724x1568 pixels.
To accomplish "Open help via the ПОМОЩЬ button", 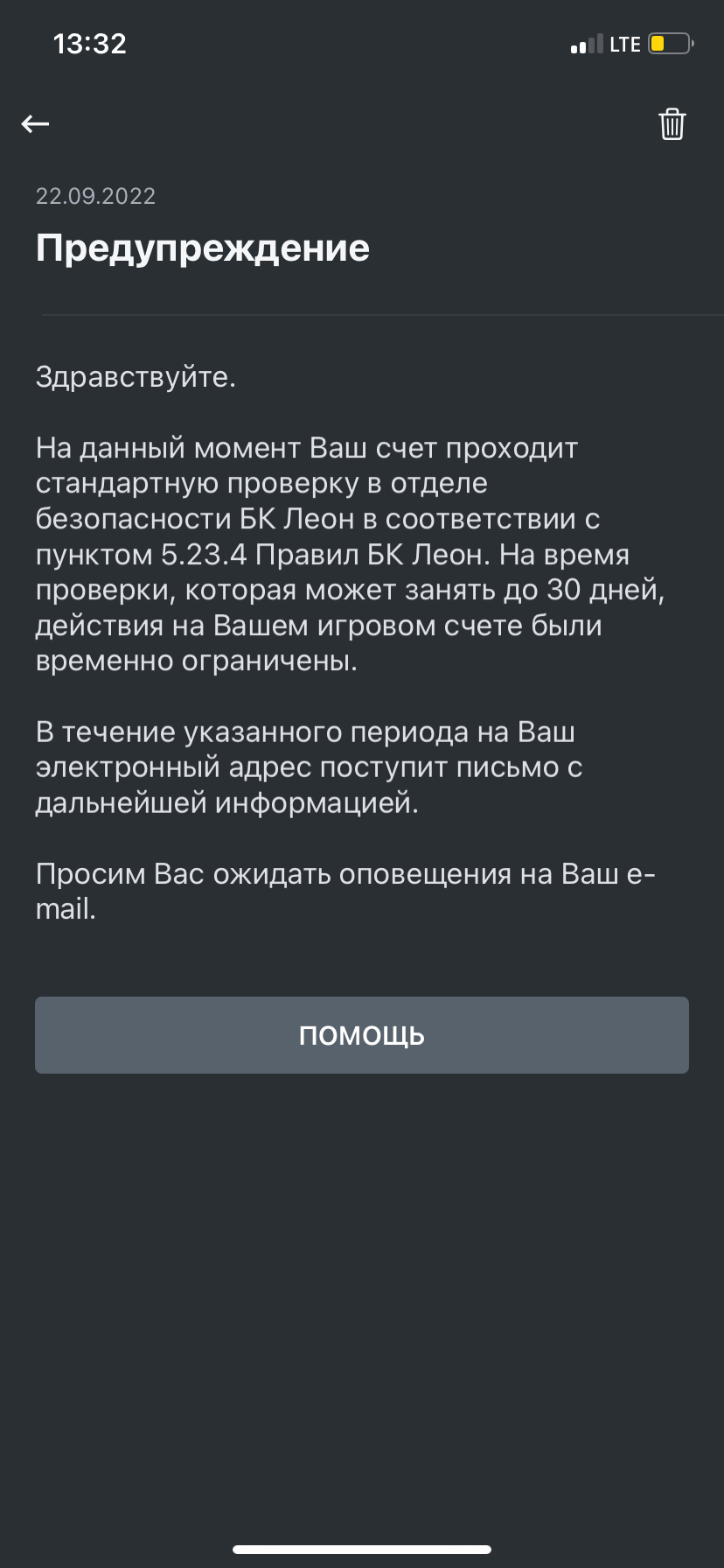I will [x=362, y=1035].
